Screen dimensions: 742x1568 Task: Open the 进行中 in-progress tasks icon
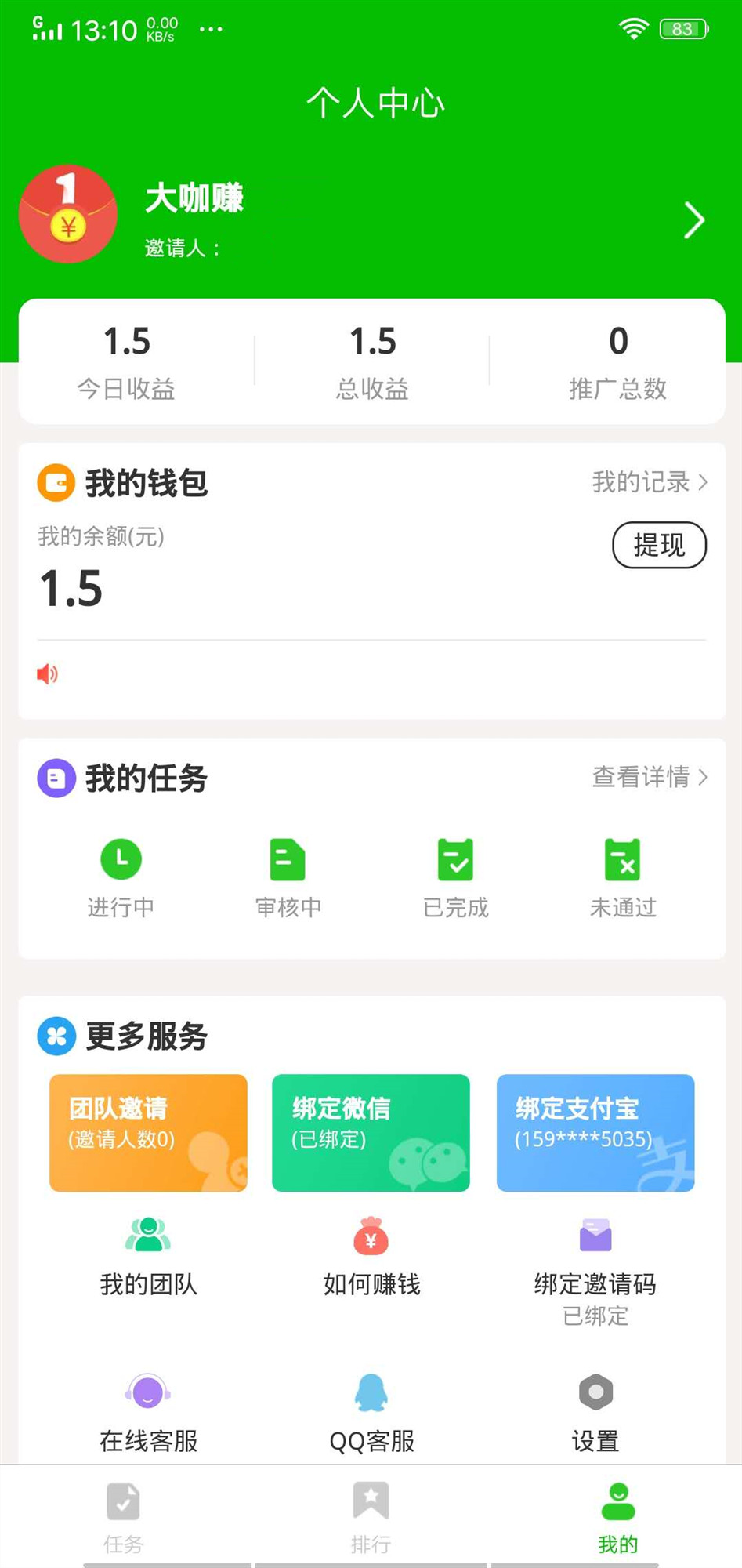coord(121,859)
